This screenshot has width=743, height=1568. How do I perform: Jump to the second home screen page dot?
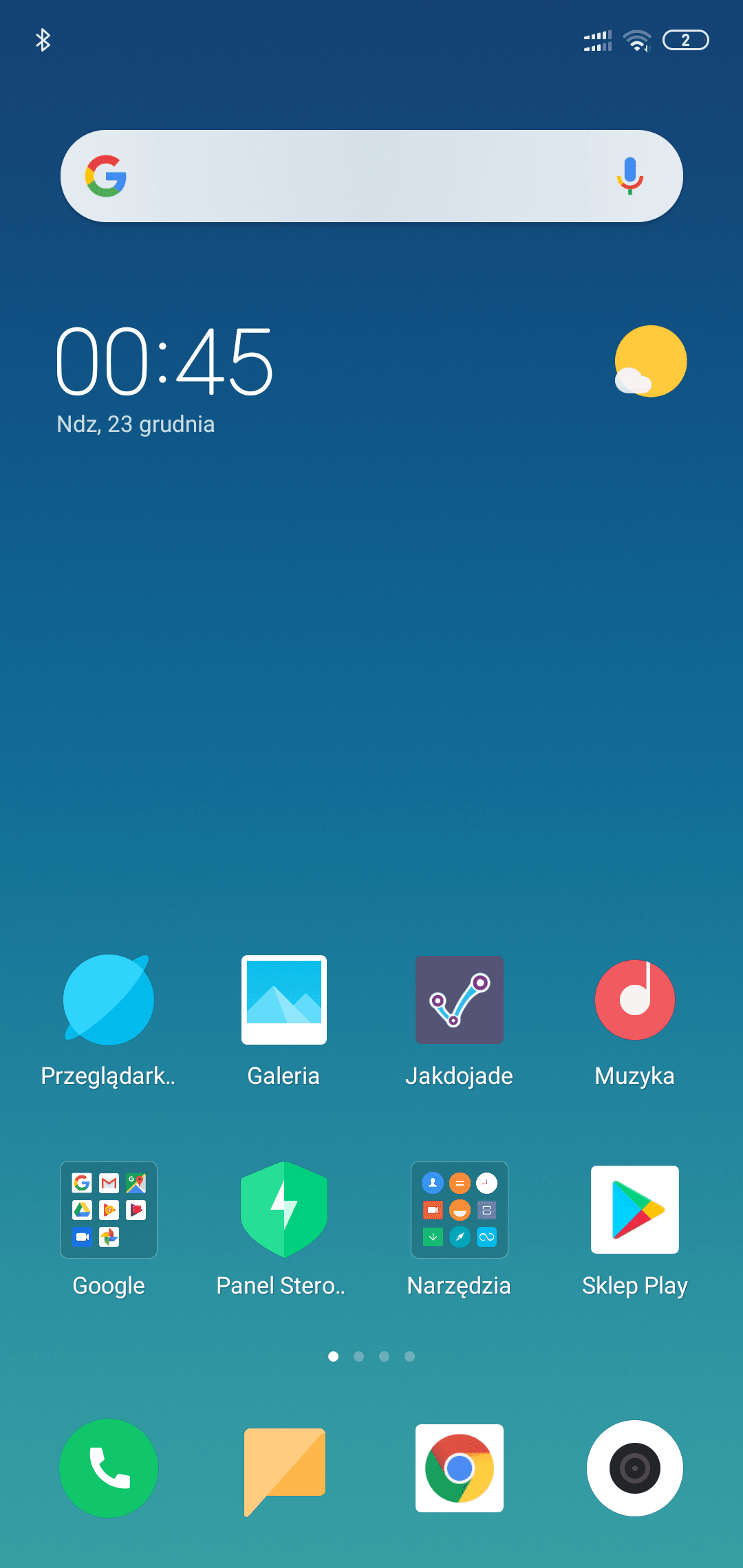358,1356
